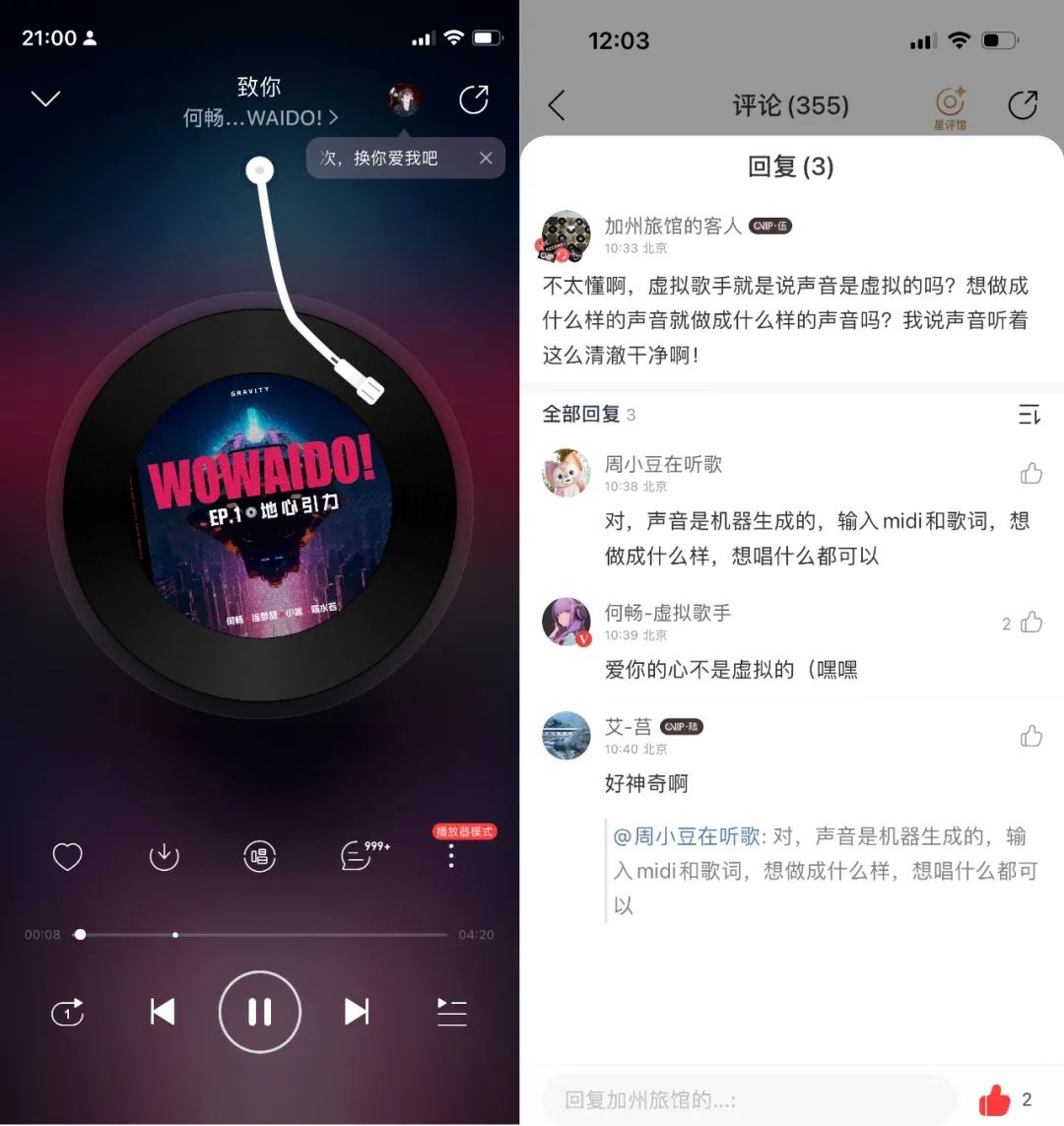
Task: Like 艾-莒's reply
Action: (x=1031, y=736)
